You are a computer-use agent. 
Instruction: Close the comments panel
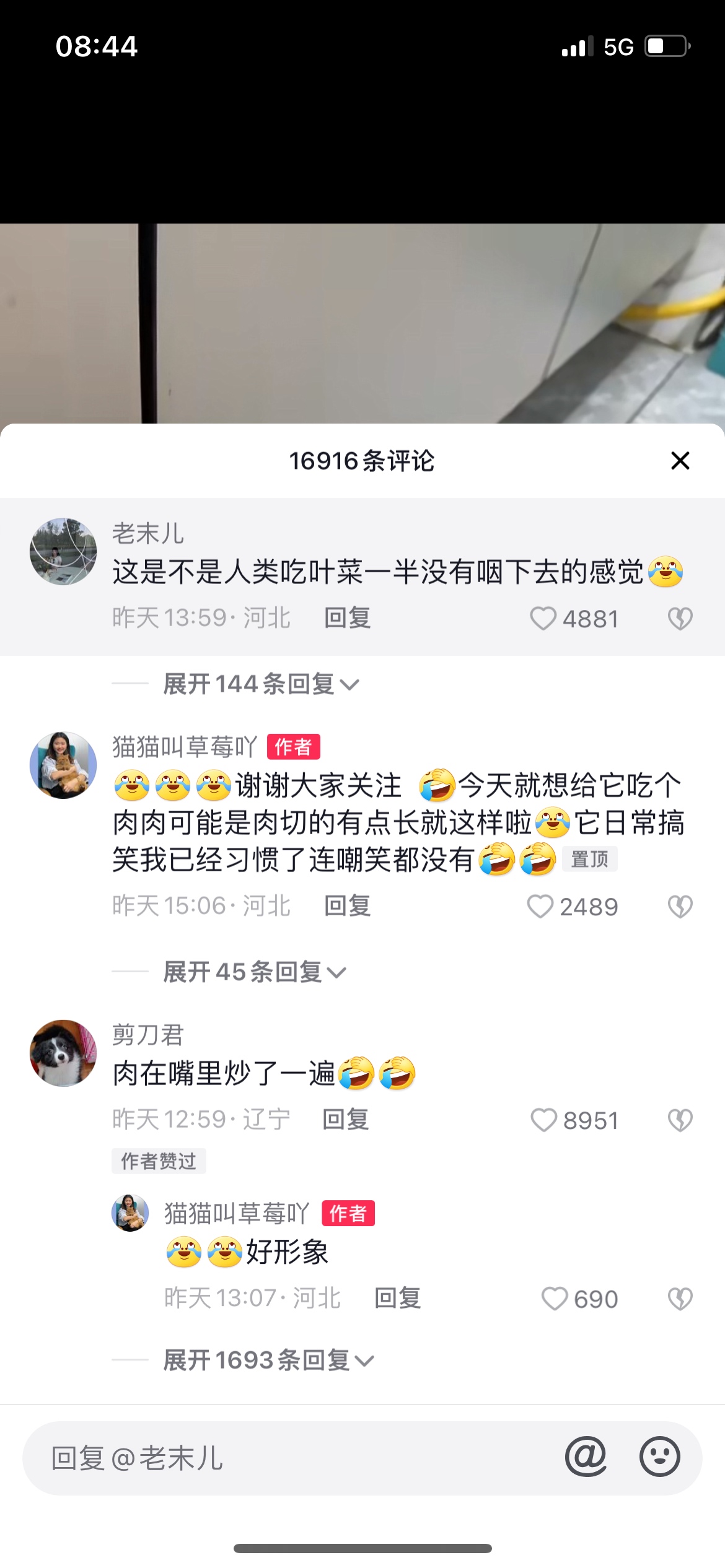[x=680, y=461]
